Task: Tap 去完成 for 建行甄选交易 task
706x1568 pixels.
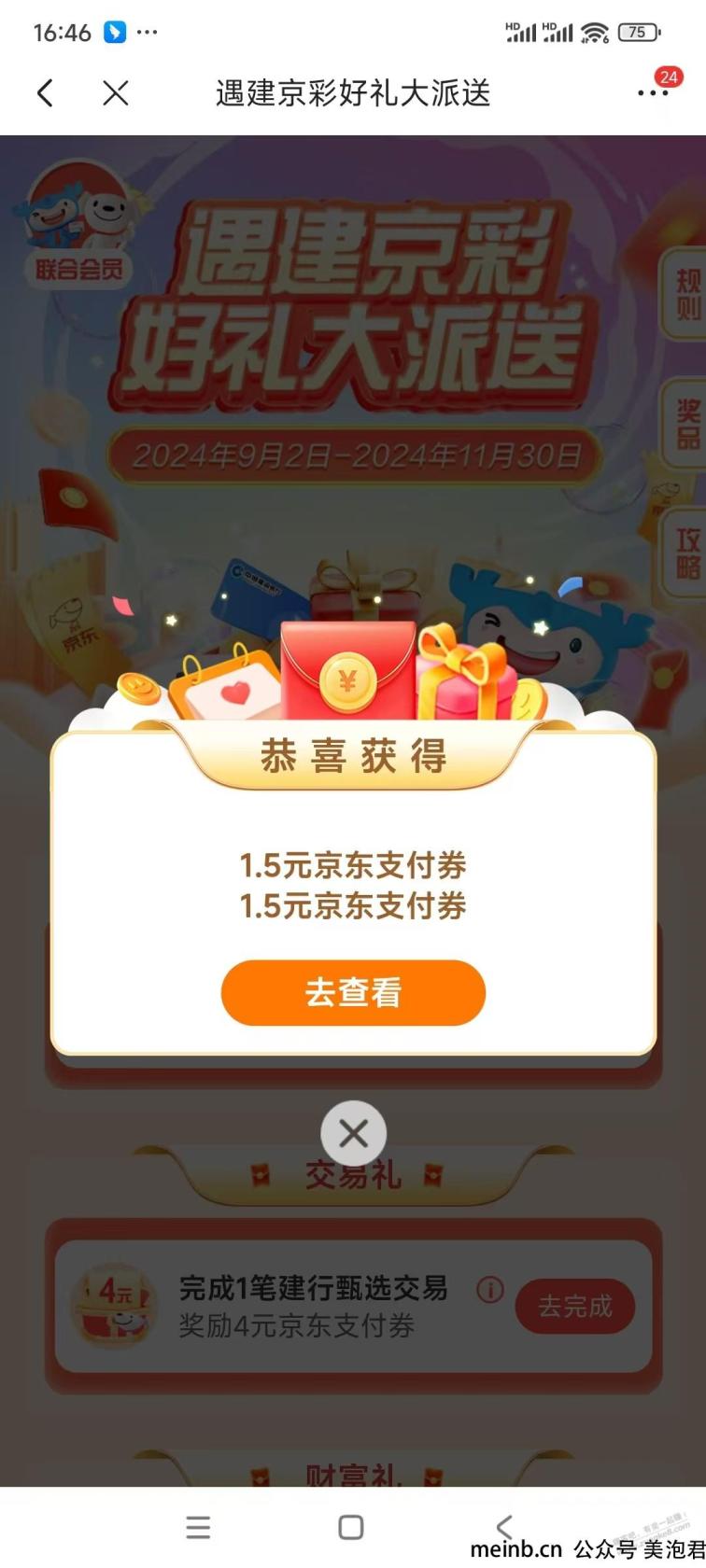Action: [x=574, y=1306]
